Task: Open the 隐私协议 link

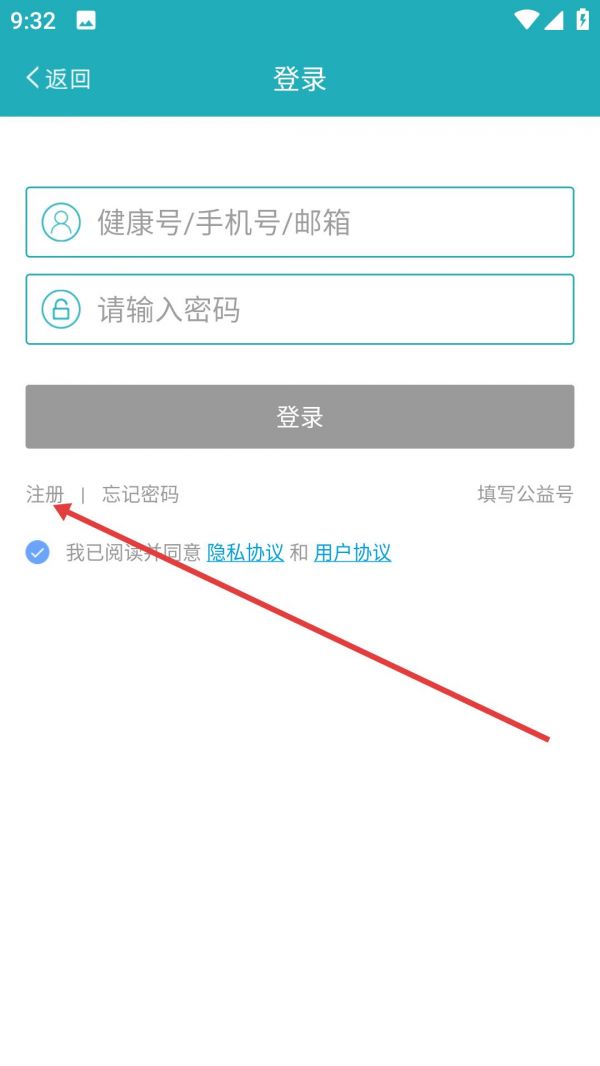Action: (245, 552)
